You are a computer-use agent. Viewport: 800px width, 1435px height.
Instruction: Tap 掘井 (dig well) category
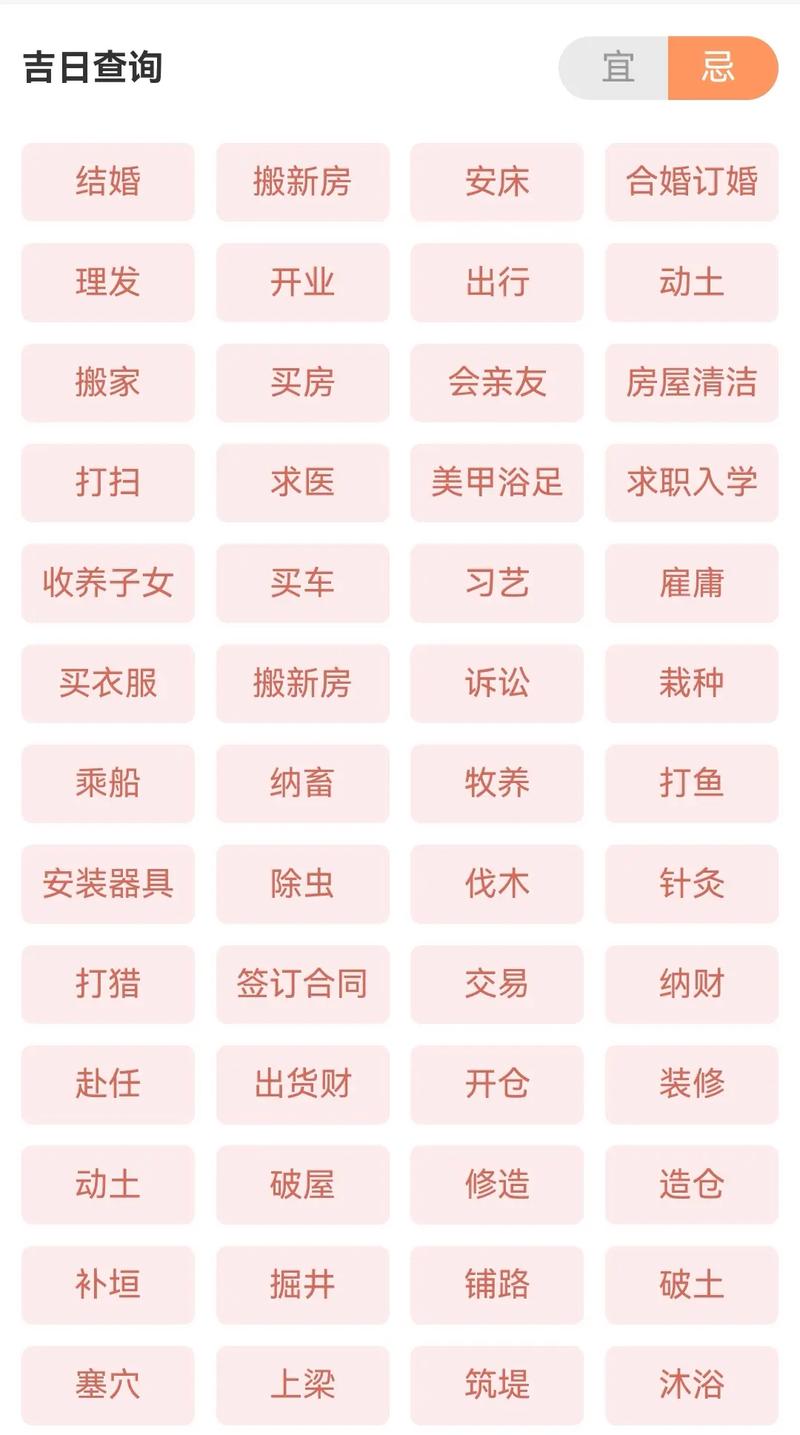[302, 1285]
